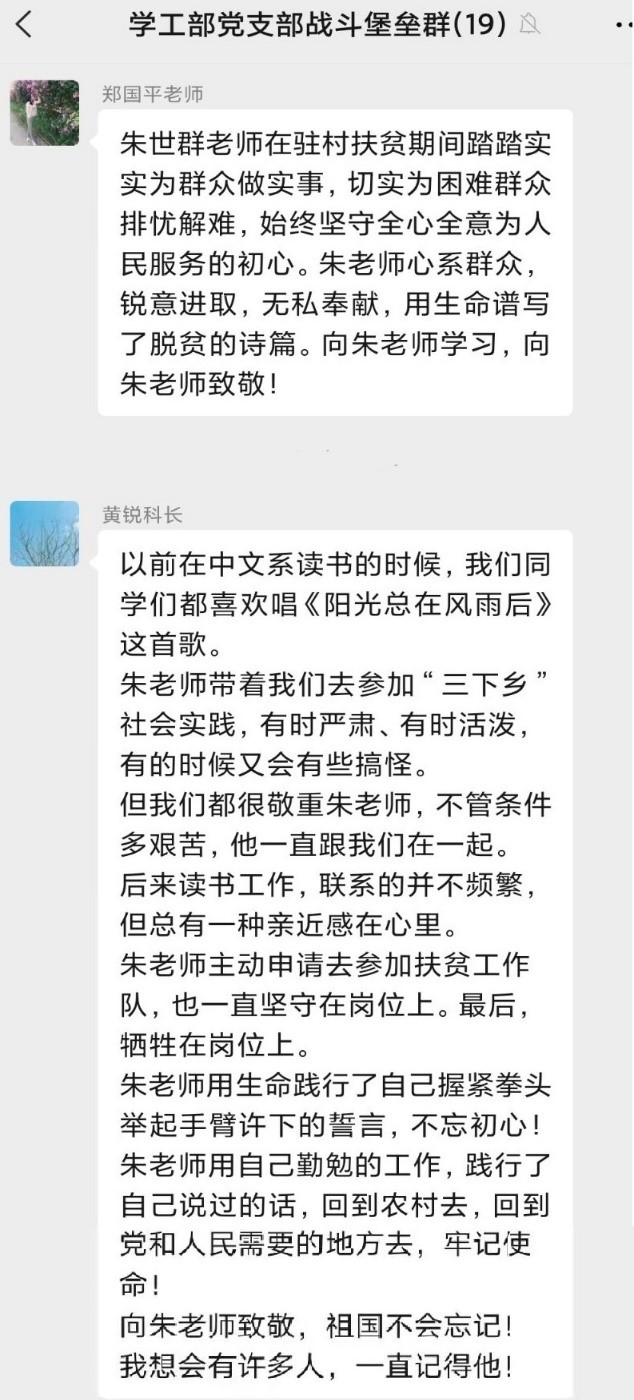Open 黄锐科长's profile avatar

[45, 534]
